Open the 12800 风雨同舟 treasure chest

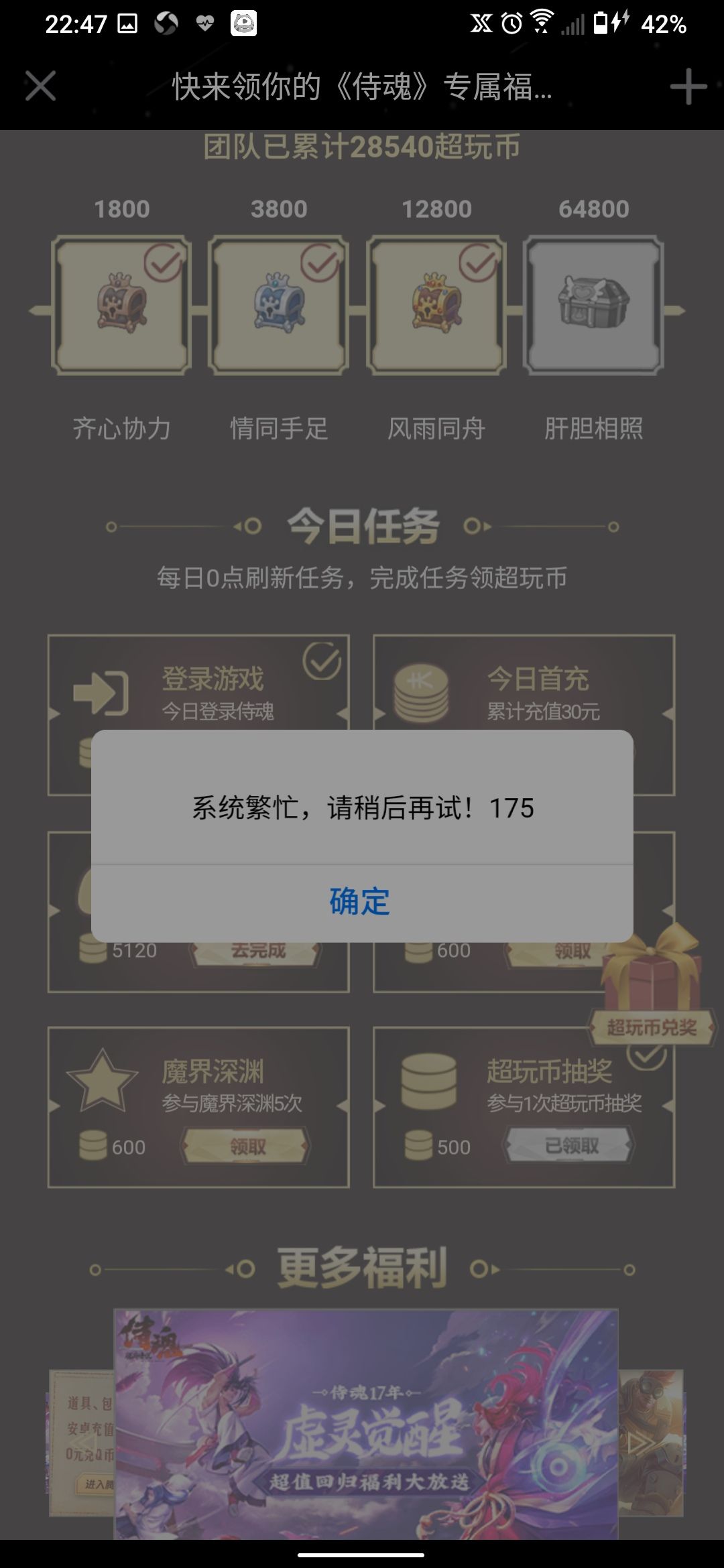pyautogui.click(x=436, y=305)
